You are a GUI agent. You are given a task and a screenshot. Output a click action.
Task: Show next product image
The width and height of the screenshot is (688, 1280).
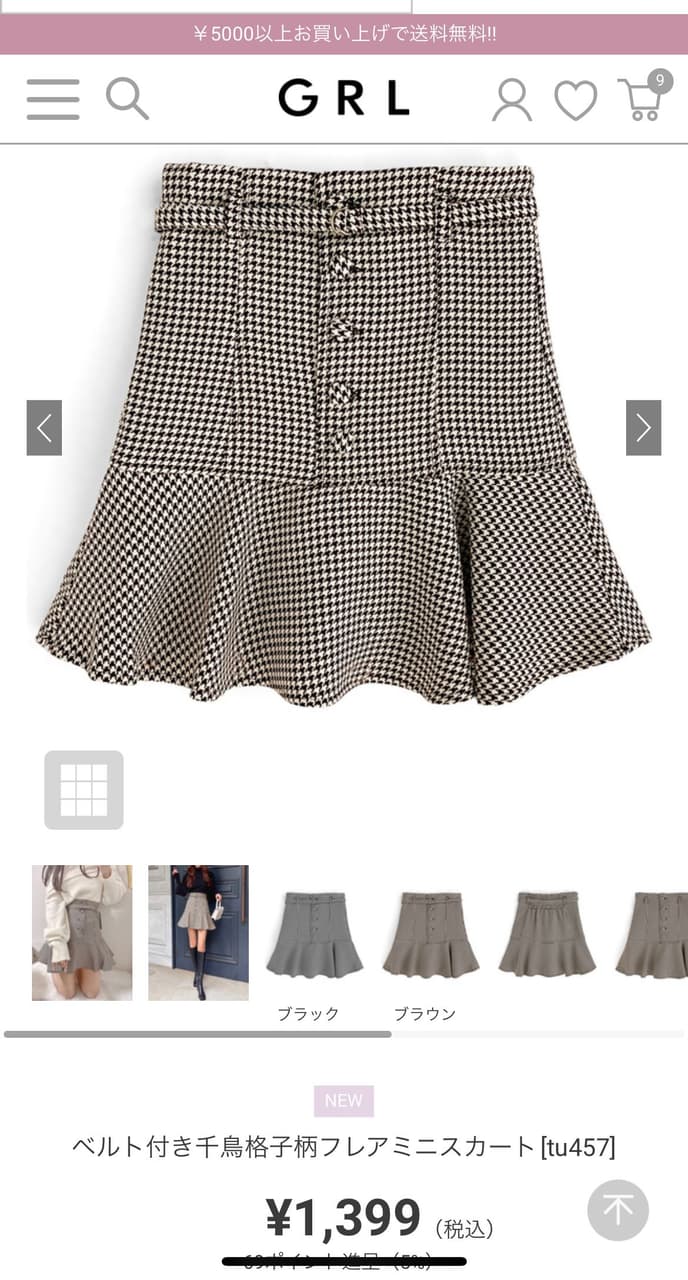643,428
